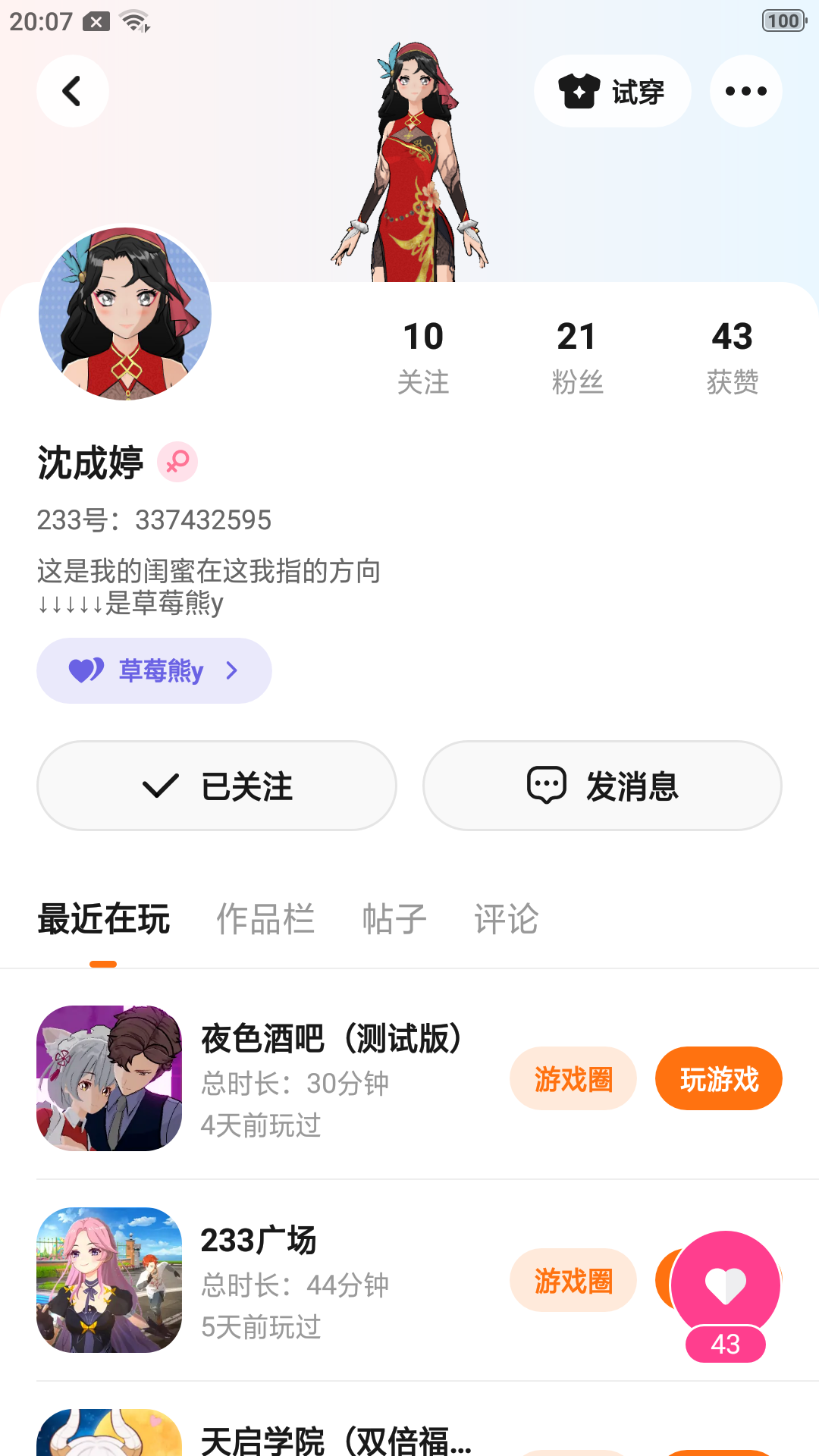This screenshot has width=819, height=1456.
Task: Tap the 试穿 try-on button
Action: 612,92
